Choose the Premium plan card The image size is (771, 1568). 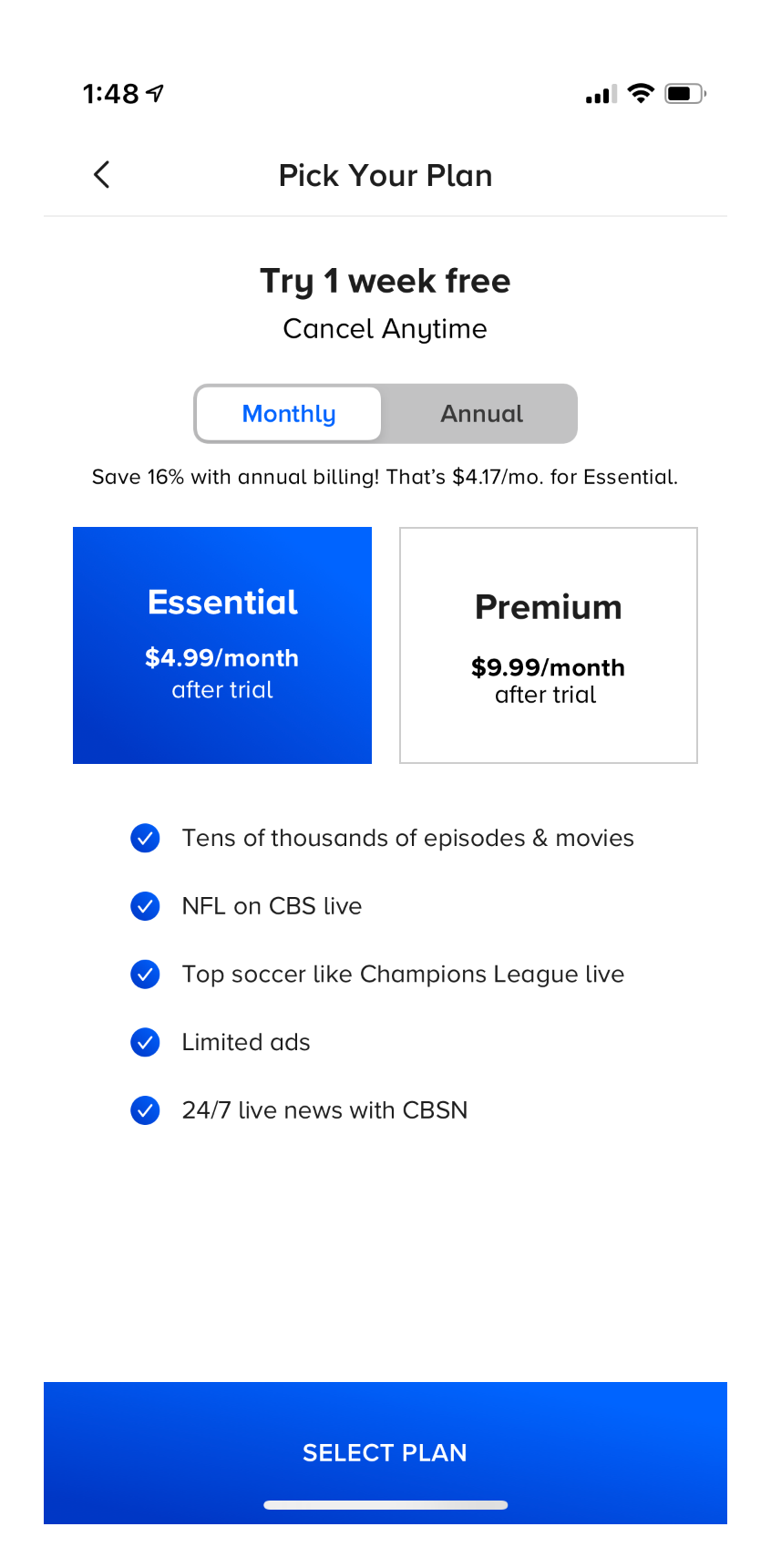549,645
